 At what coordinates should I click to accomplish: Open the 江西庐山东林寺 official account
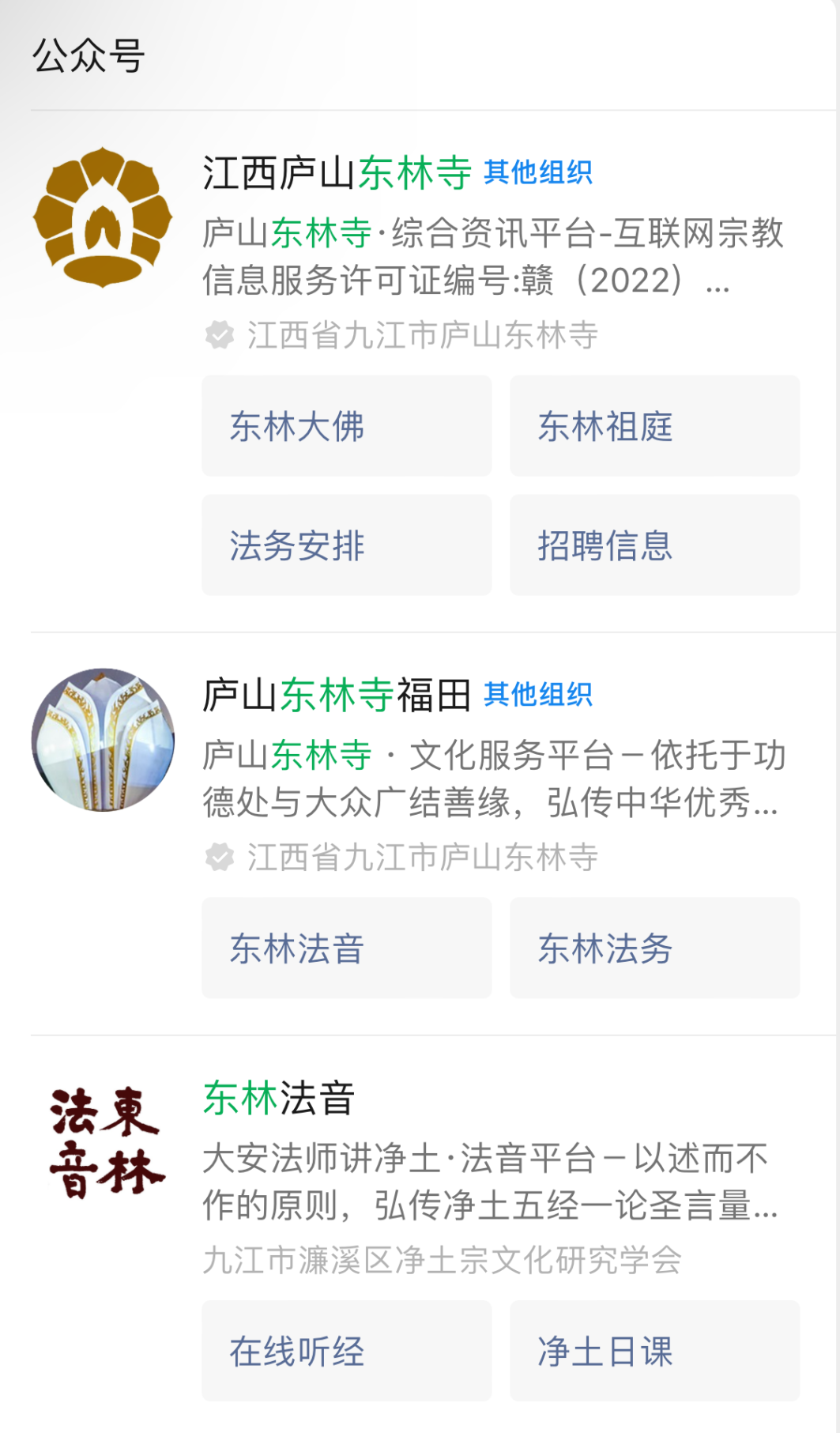click(x=337, y=173)
